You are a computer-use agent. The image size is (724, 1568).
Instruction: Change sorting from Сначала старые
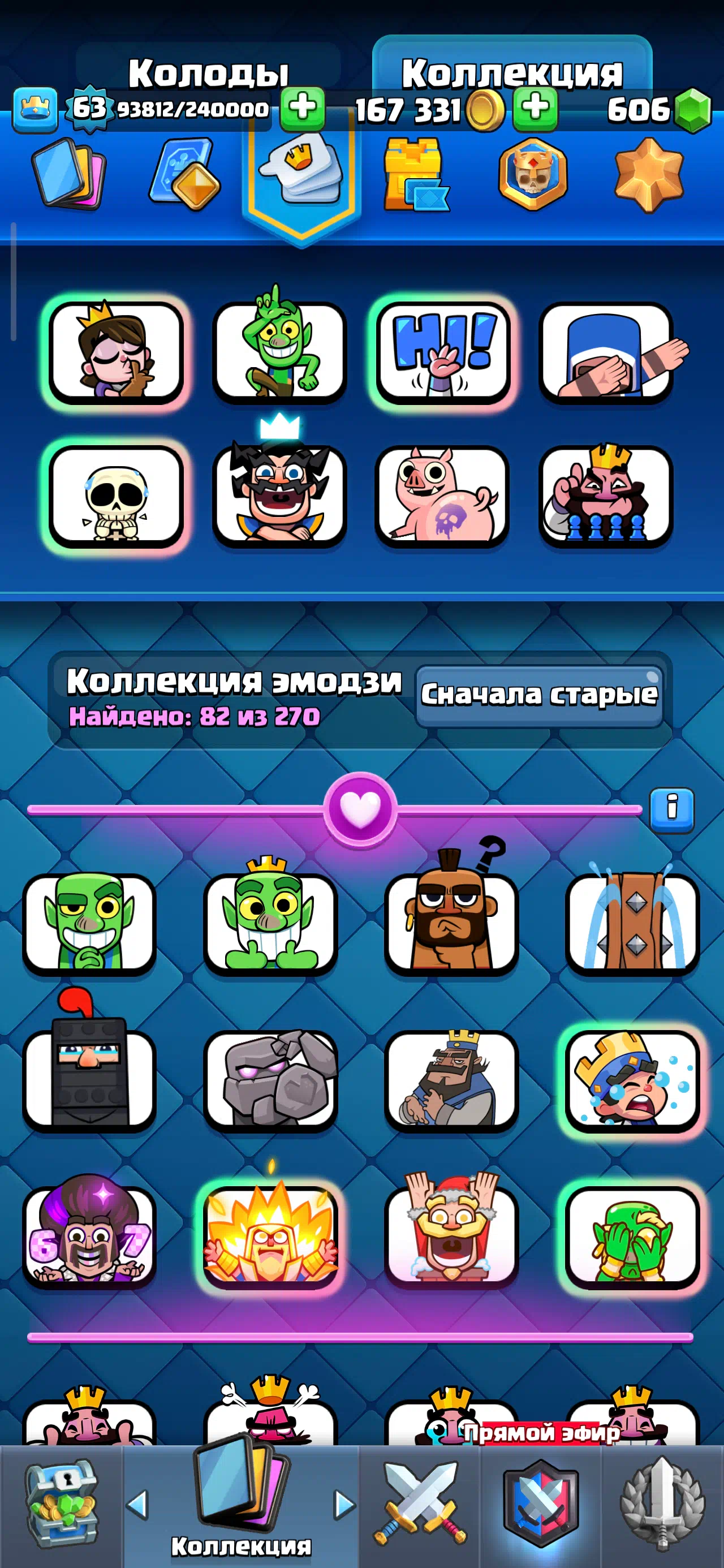point(539,695)
